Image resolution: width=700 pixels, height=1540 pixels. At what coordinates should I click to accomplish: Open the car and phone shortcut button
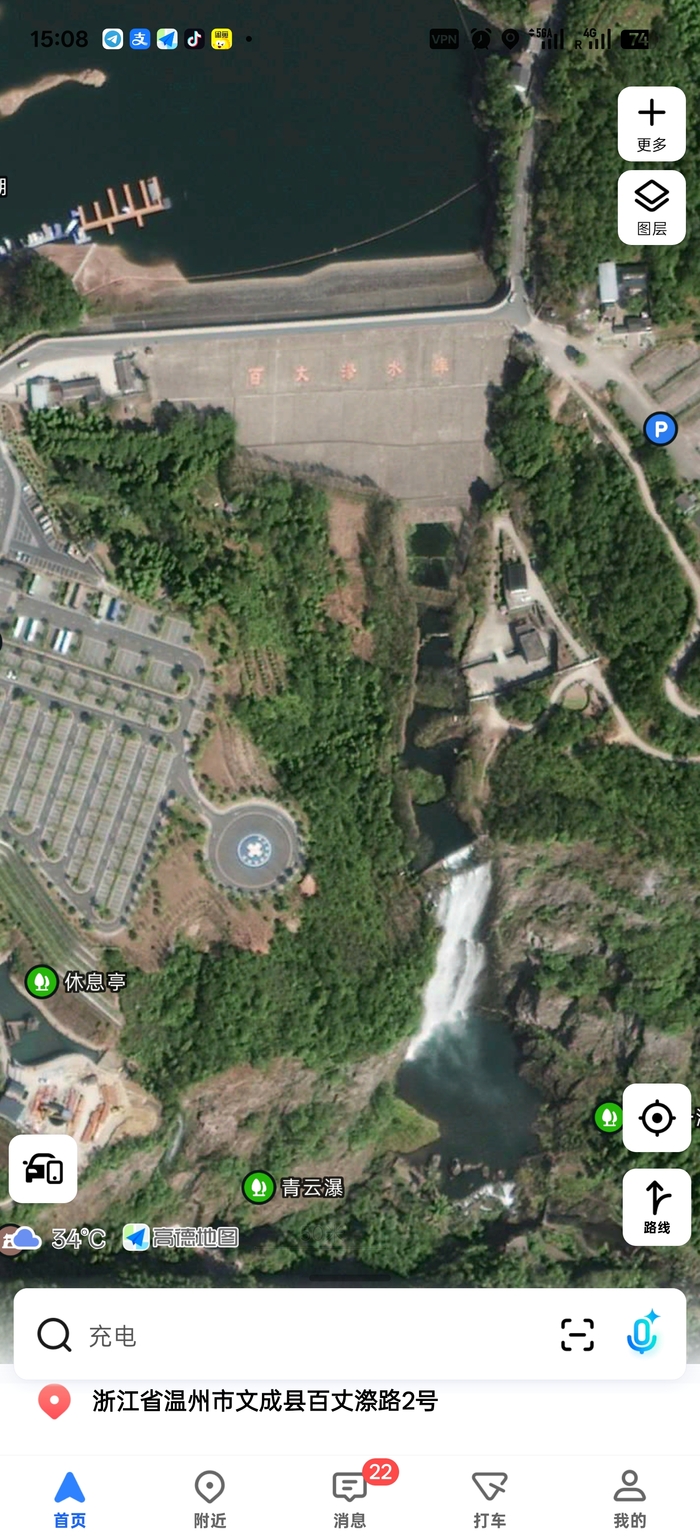coord(43,1169)
